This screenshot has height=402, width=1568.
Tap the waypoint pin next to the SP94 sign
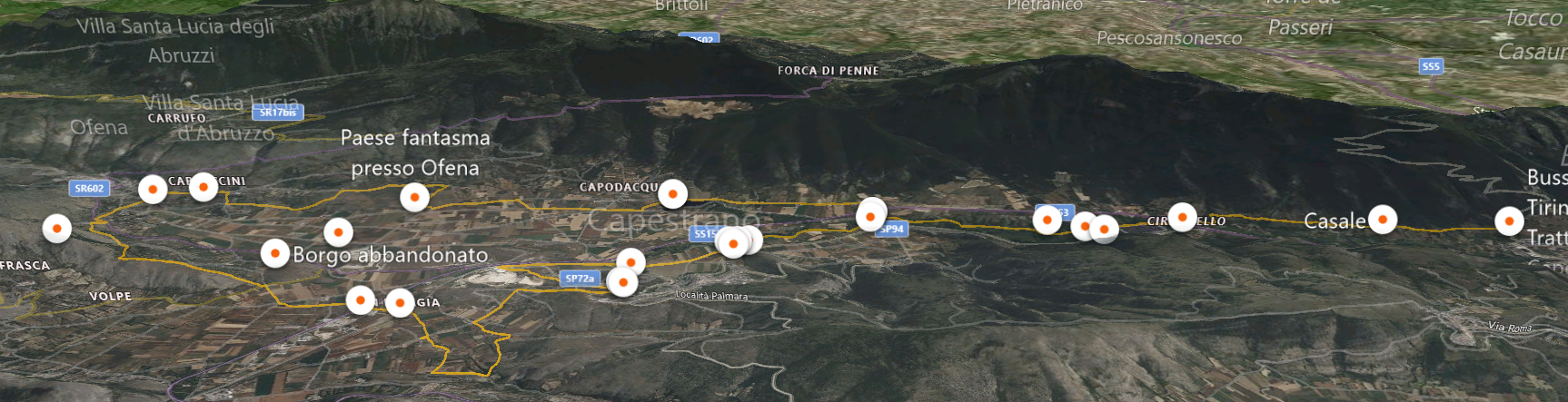(x=870, y=216)
